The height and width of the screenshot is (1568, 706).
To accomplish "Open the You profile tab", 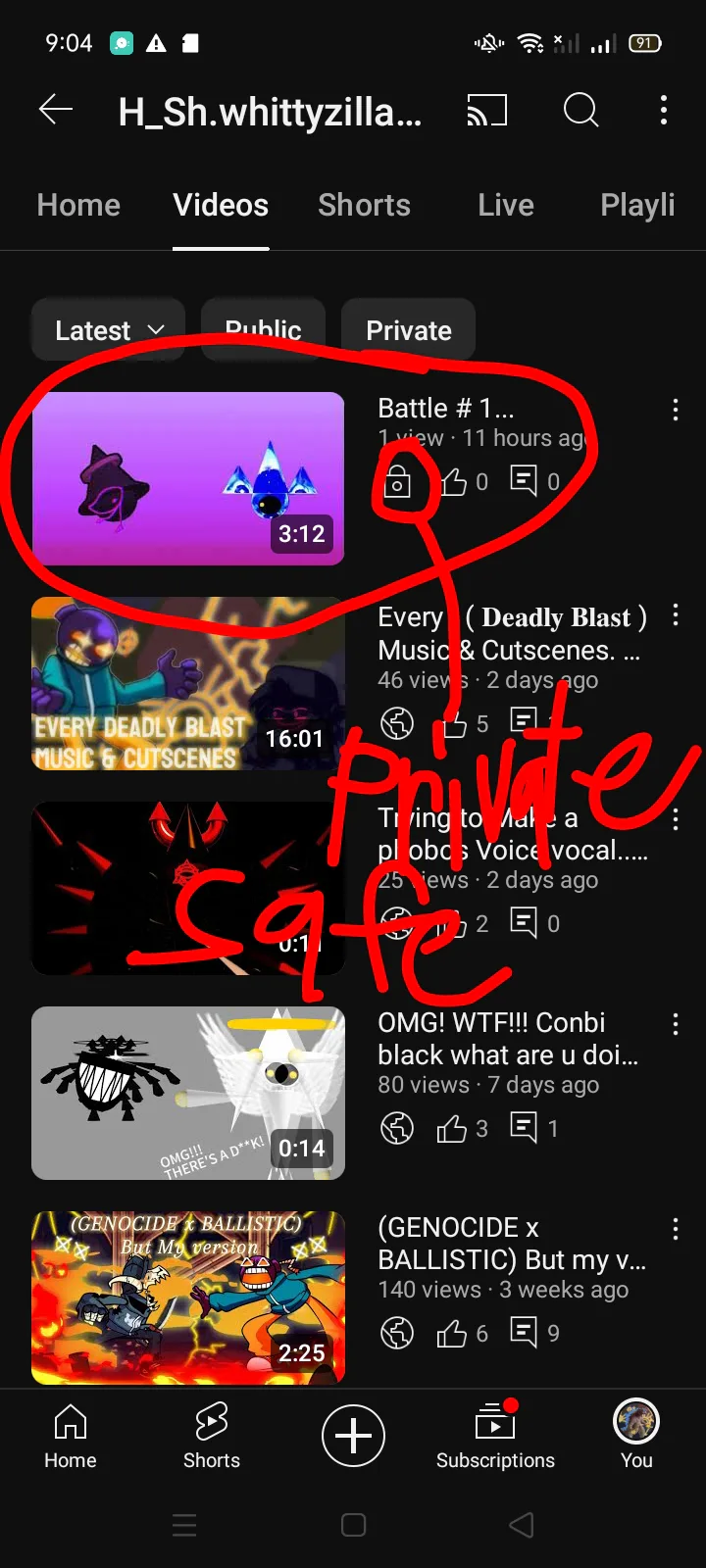I will click(636, 1436).
